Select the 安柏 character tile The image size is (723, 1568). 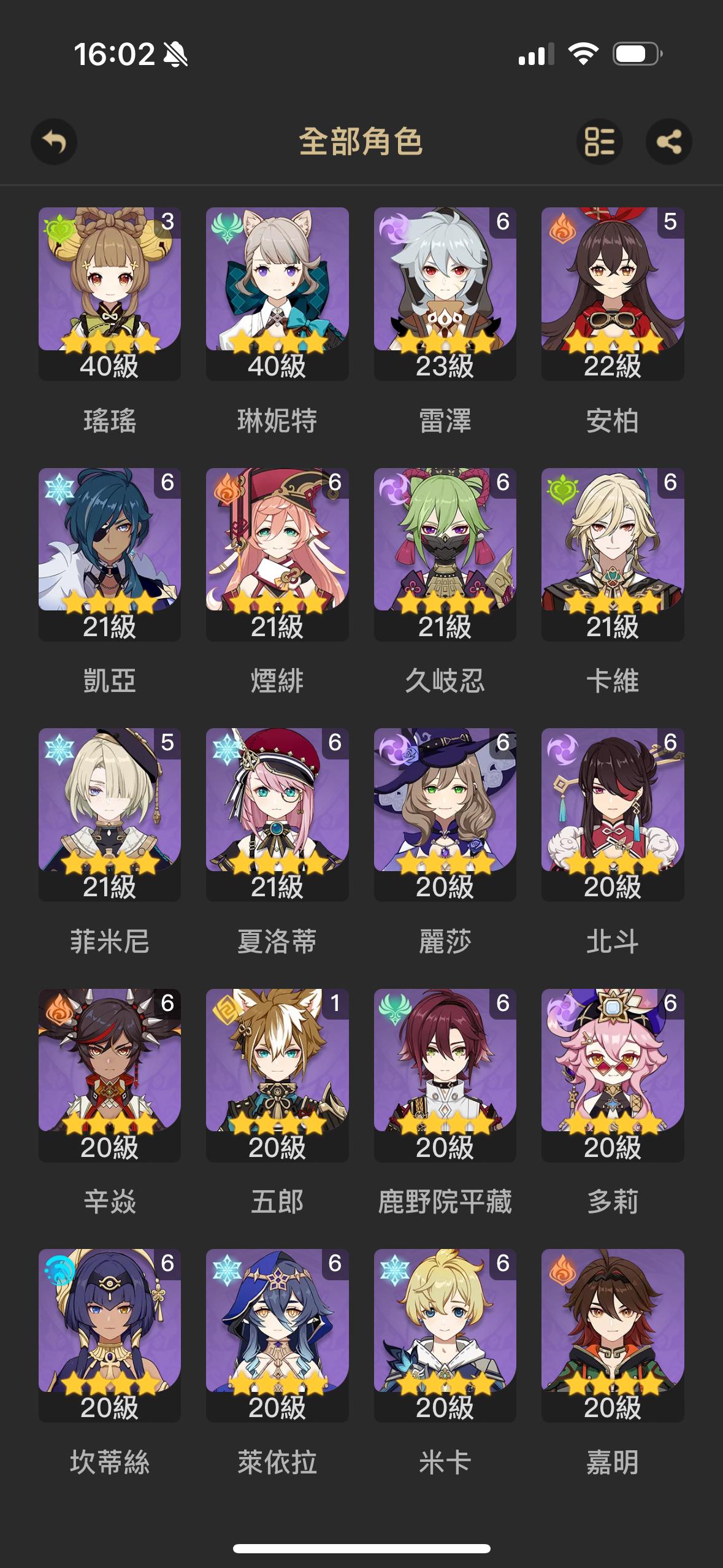coord(612,293)
